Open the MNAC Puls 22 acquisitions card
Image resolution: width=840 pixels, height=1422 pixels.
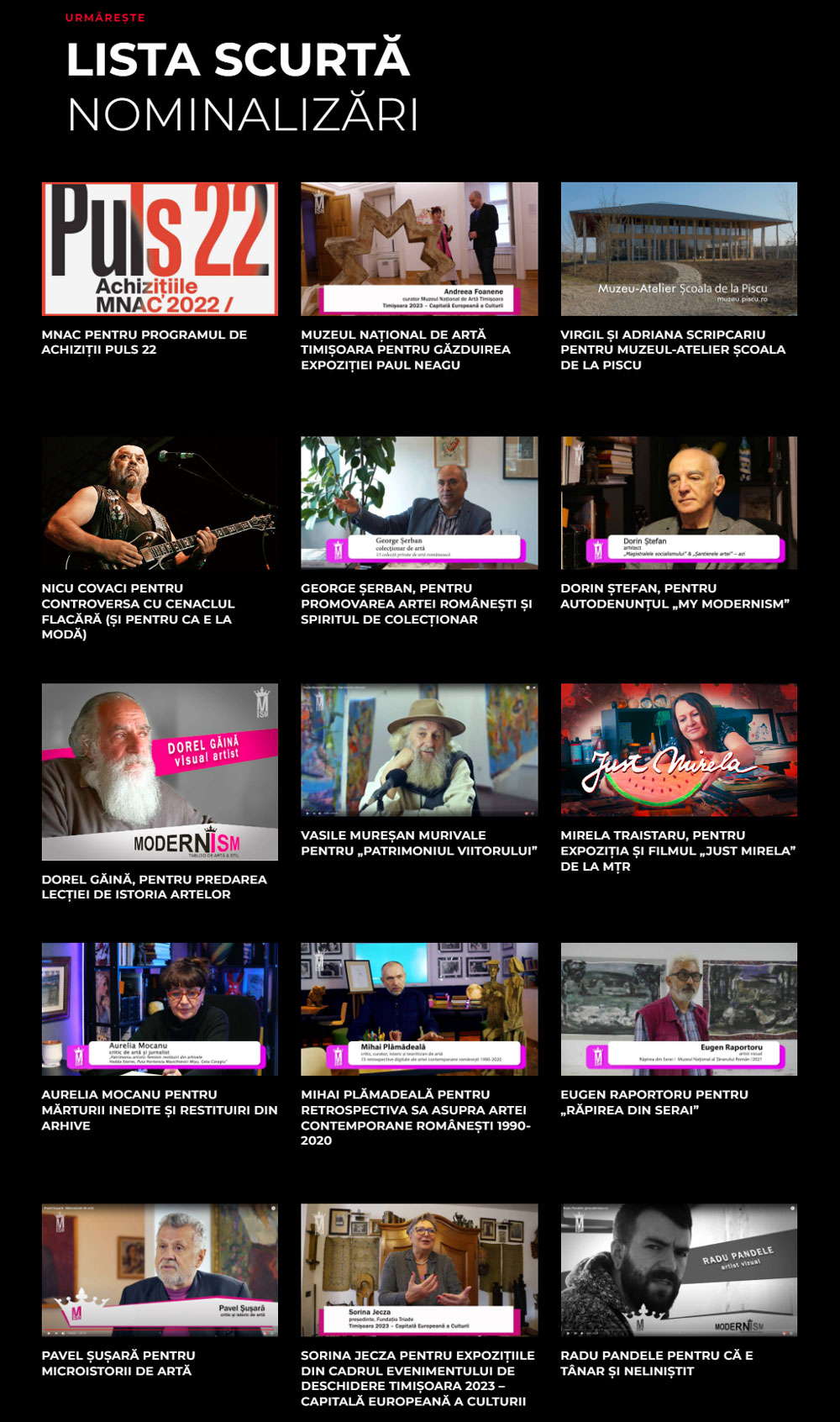tap(160, 249)
